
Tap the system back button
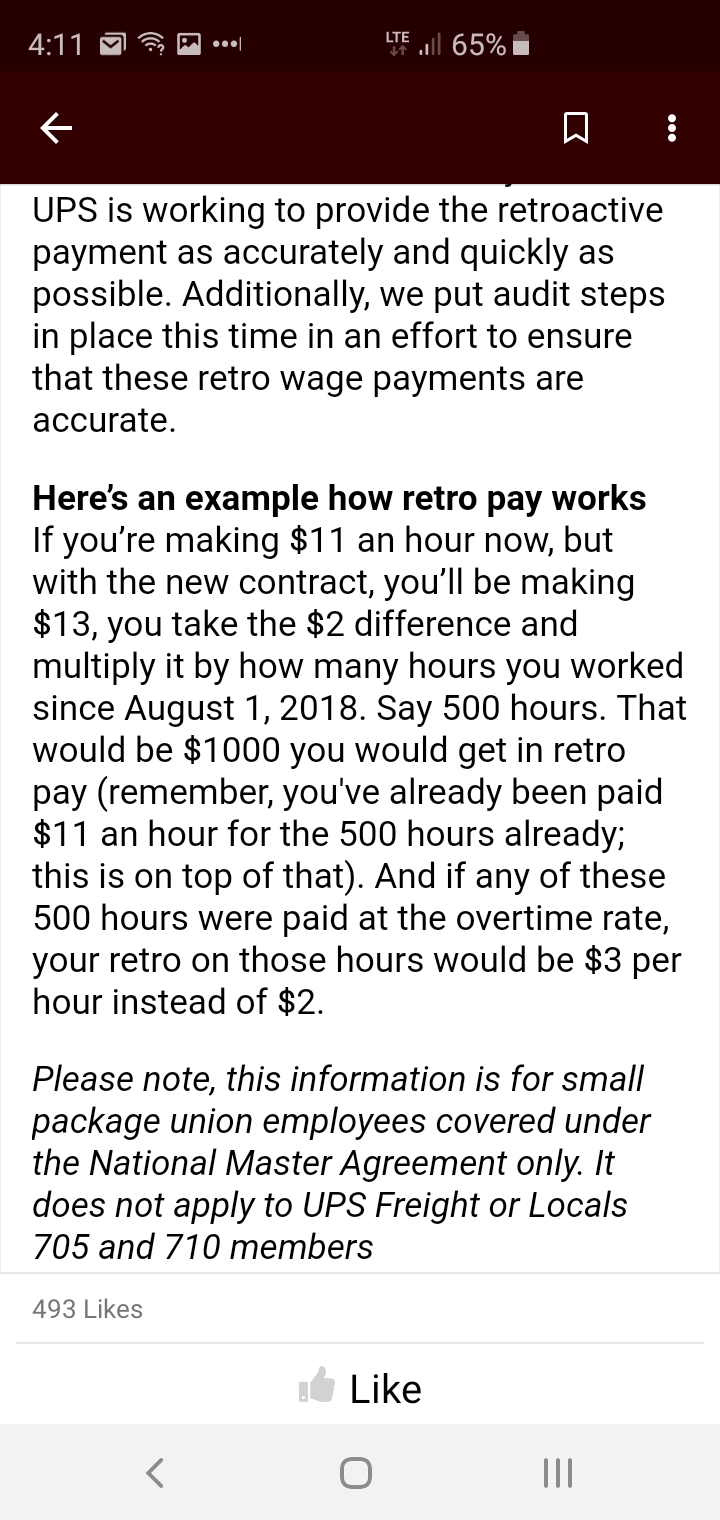coord(154,1472)
